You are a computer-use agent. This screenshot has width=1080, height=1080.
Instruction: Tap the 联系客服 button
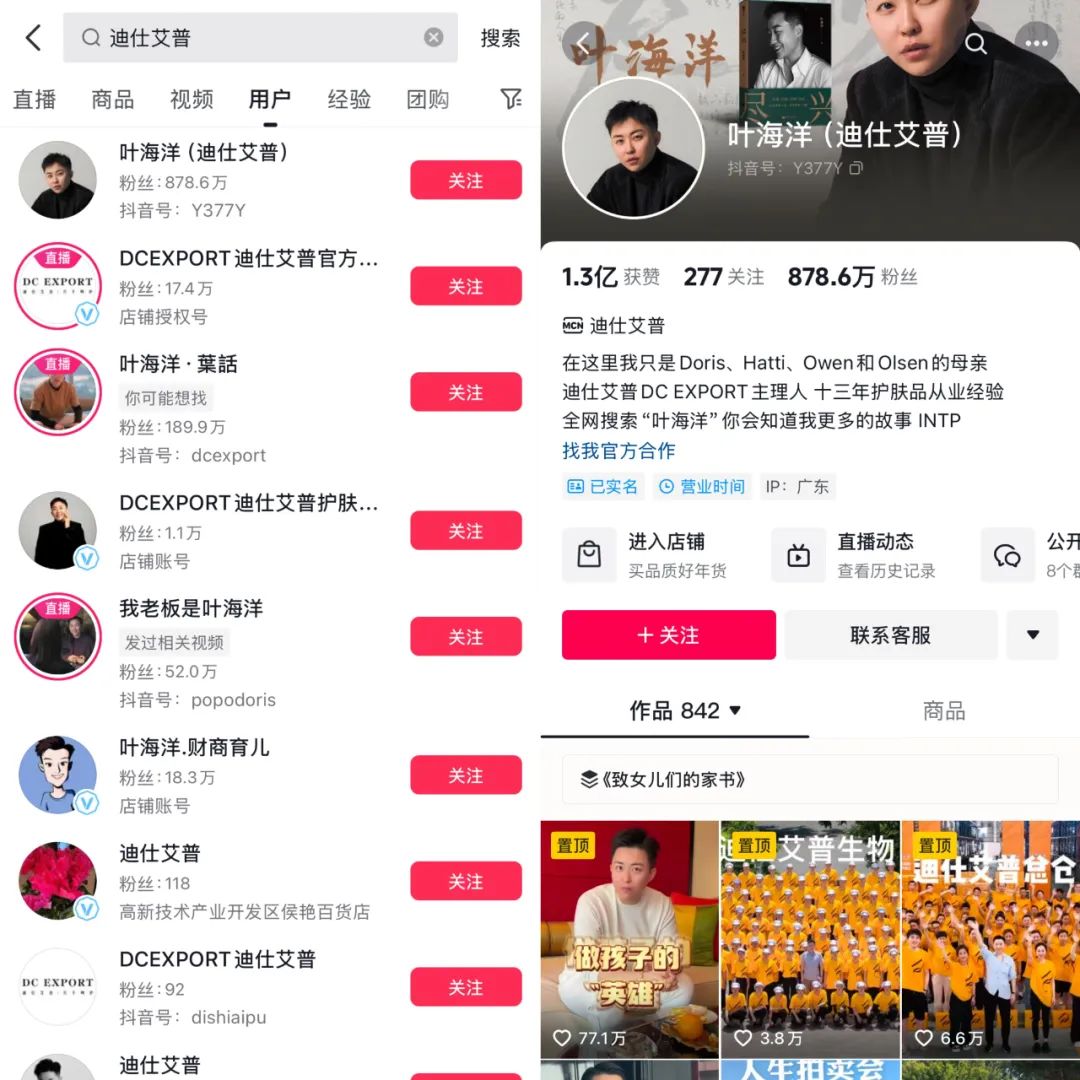click(891, 635)
